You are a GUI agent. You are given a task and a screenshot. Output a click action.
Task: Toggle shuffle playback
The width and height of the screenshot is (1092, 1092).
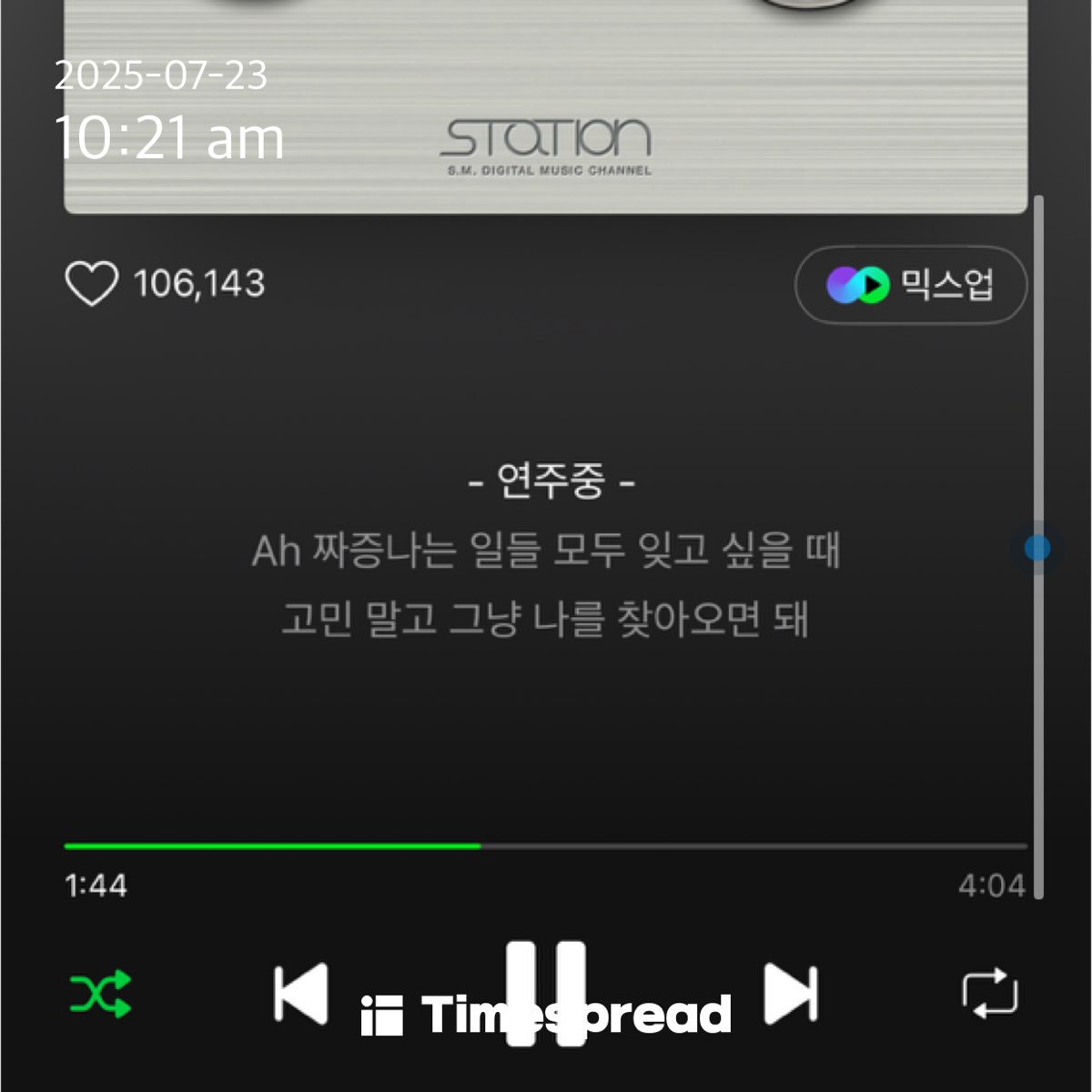(101, 994)
